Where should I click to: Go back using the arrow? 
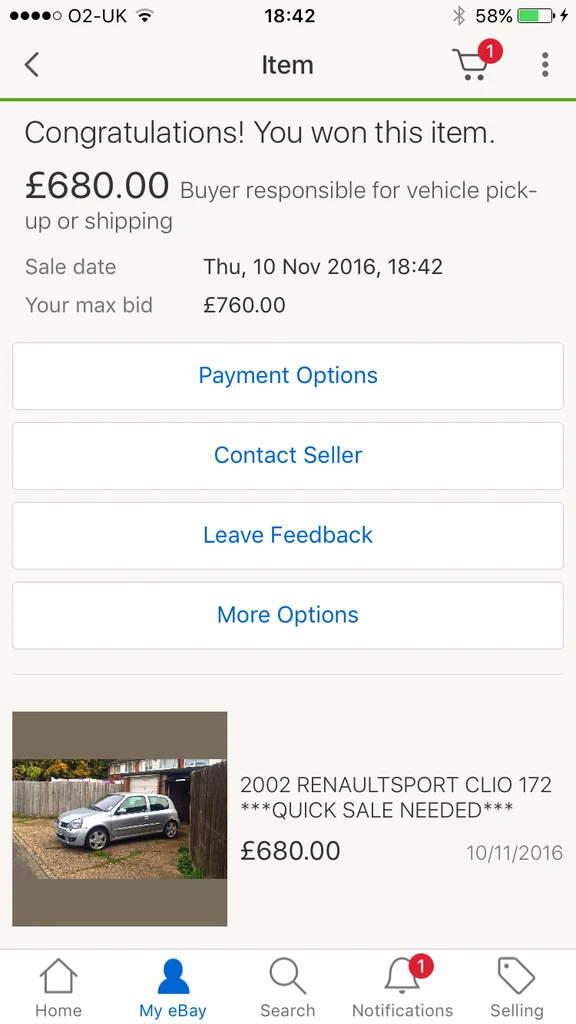point(31,65)
